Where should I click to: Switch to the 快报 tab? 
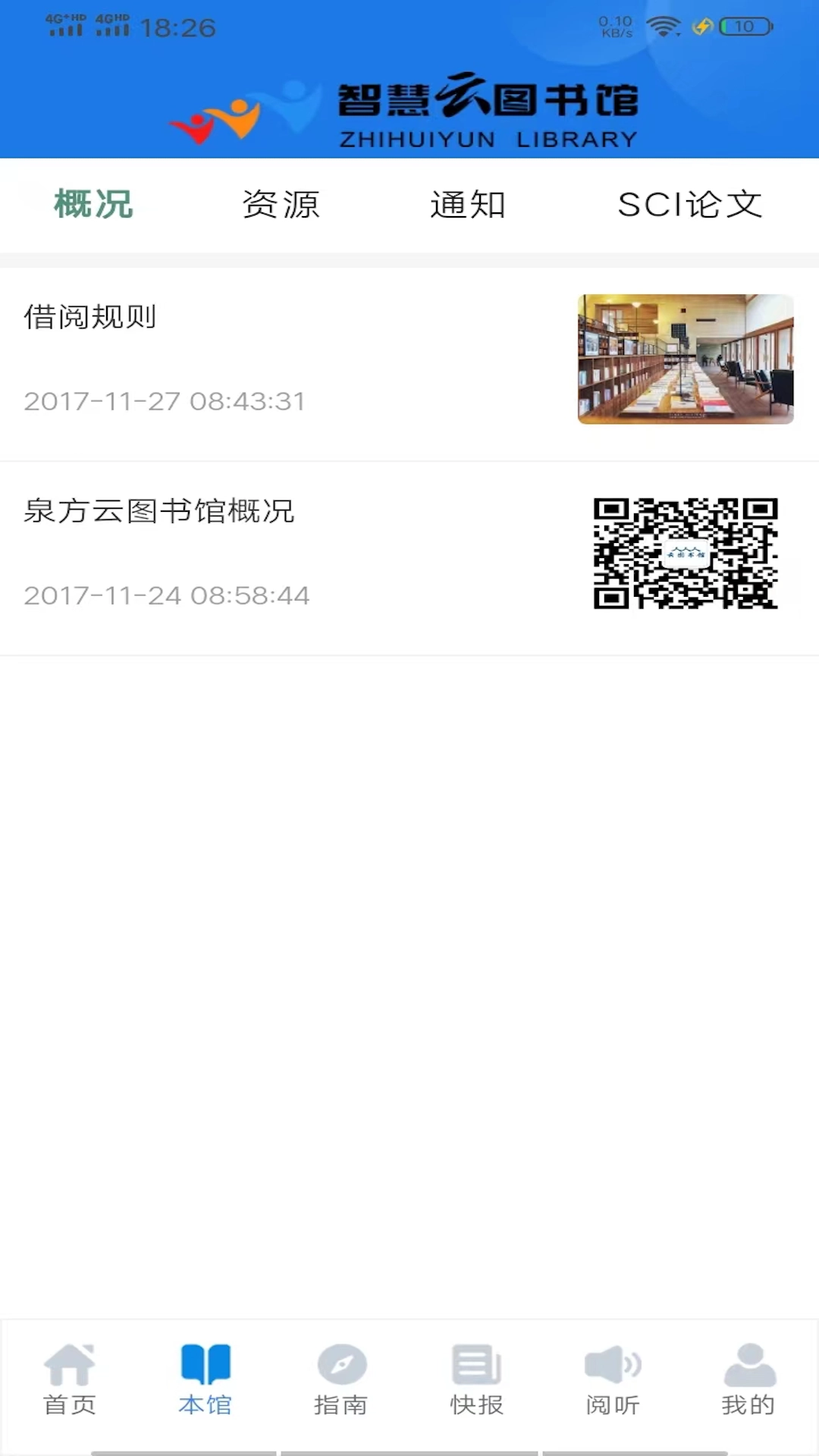(x=476, y=1380)
